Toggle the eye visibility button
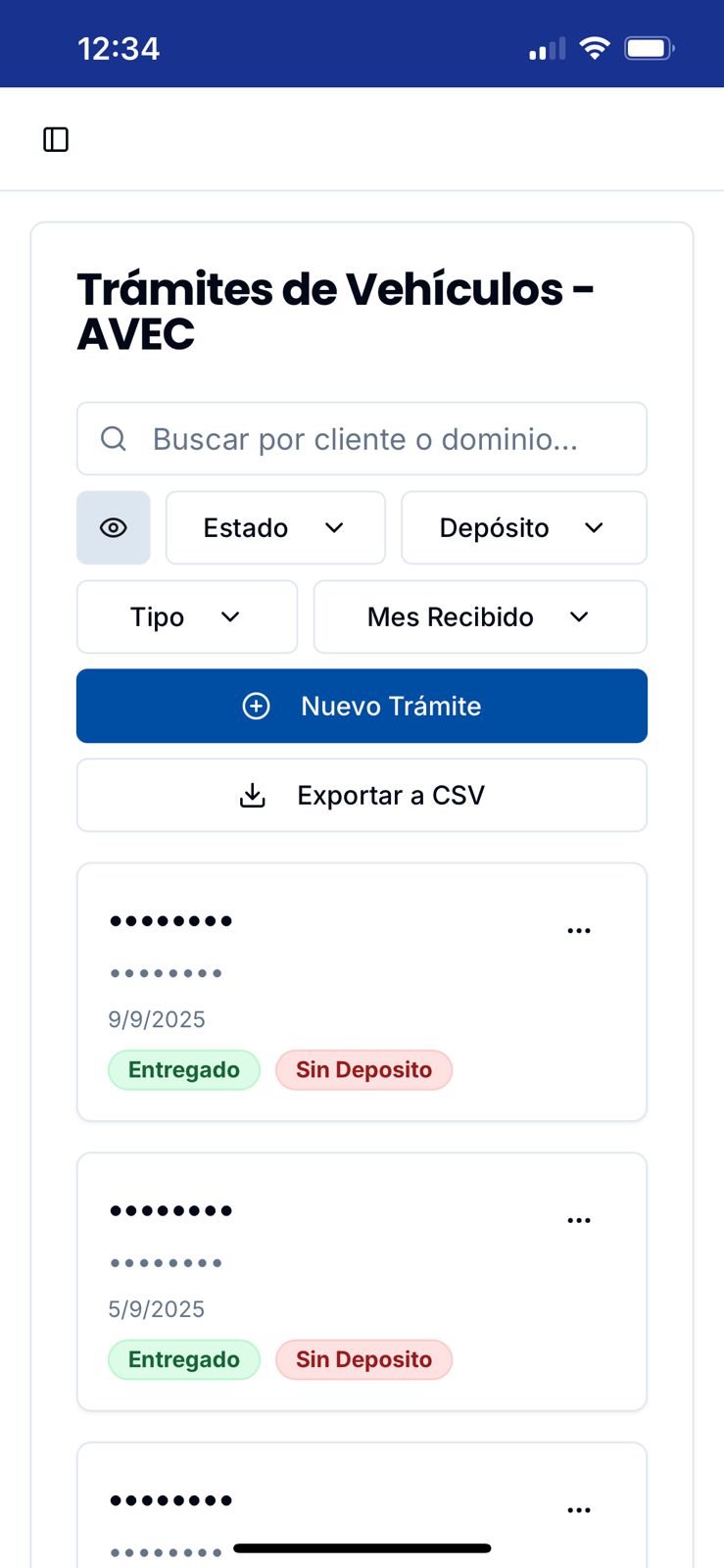This screenshot has height=1568, width=724. coord(114,527)
